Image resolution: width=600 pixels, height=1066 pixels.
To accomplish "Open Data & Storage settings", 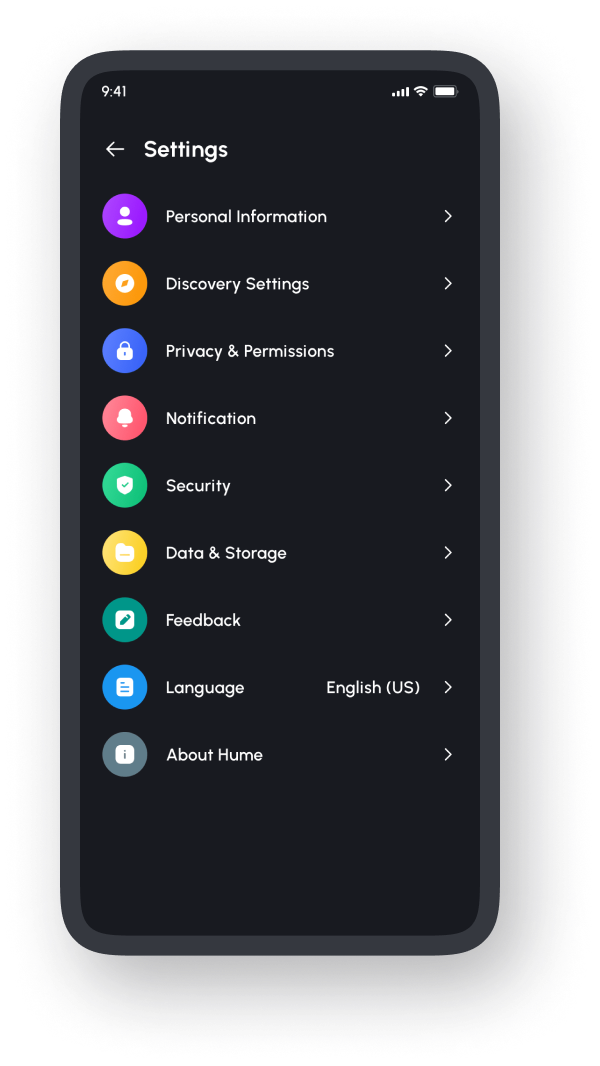I will click(x=226, y=553).
